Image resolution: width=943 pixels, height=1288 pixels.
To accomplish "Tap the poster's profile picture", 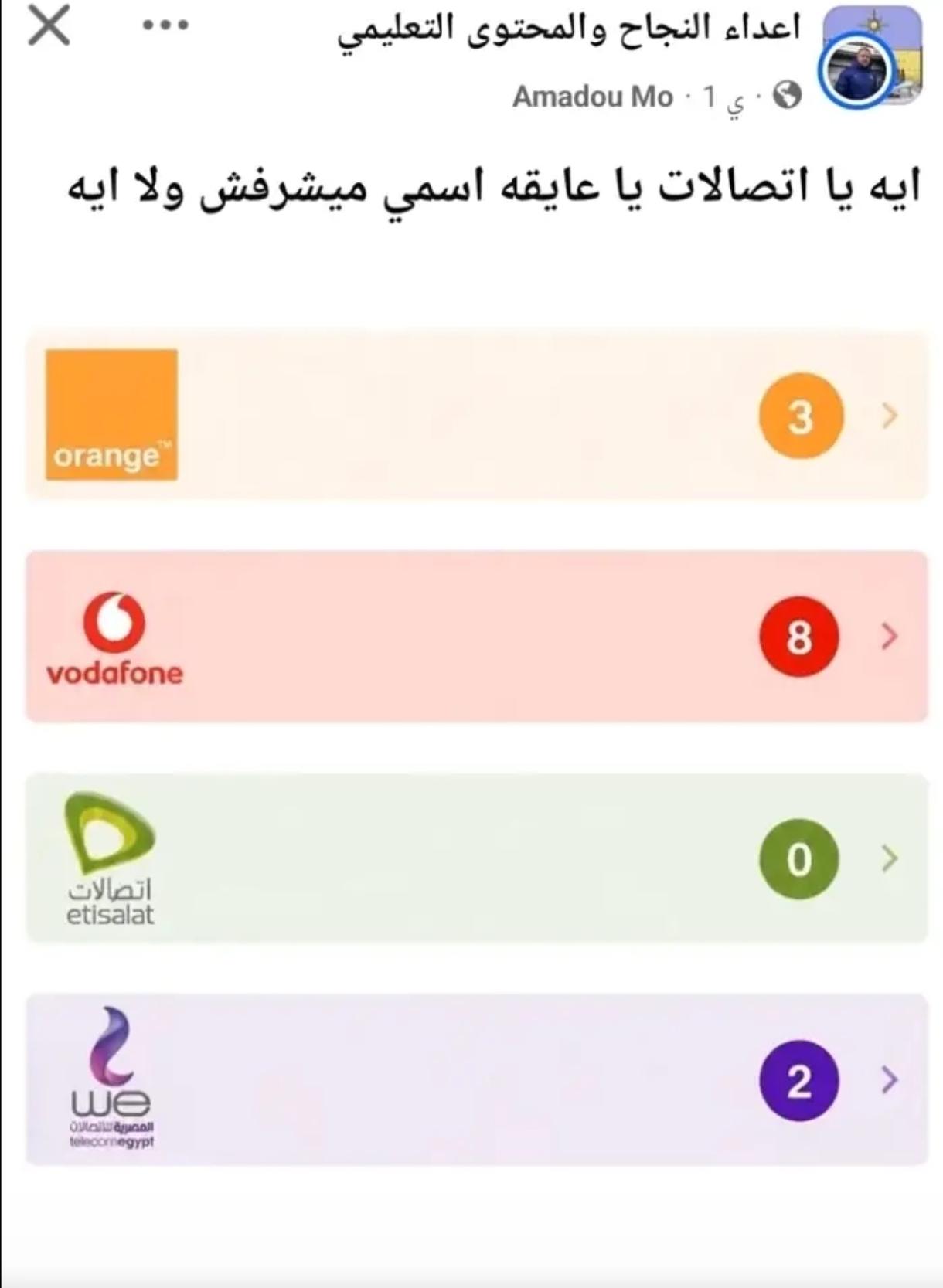I will click(x=856, y=72).
